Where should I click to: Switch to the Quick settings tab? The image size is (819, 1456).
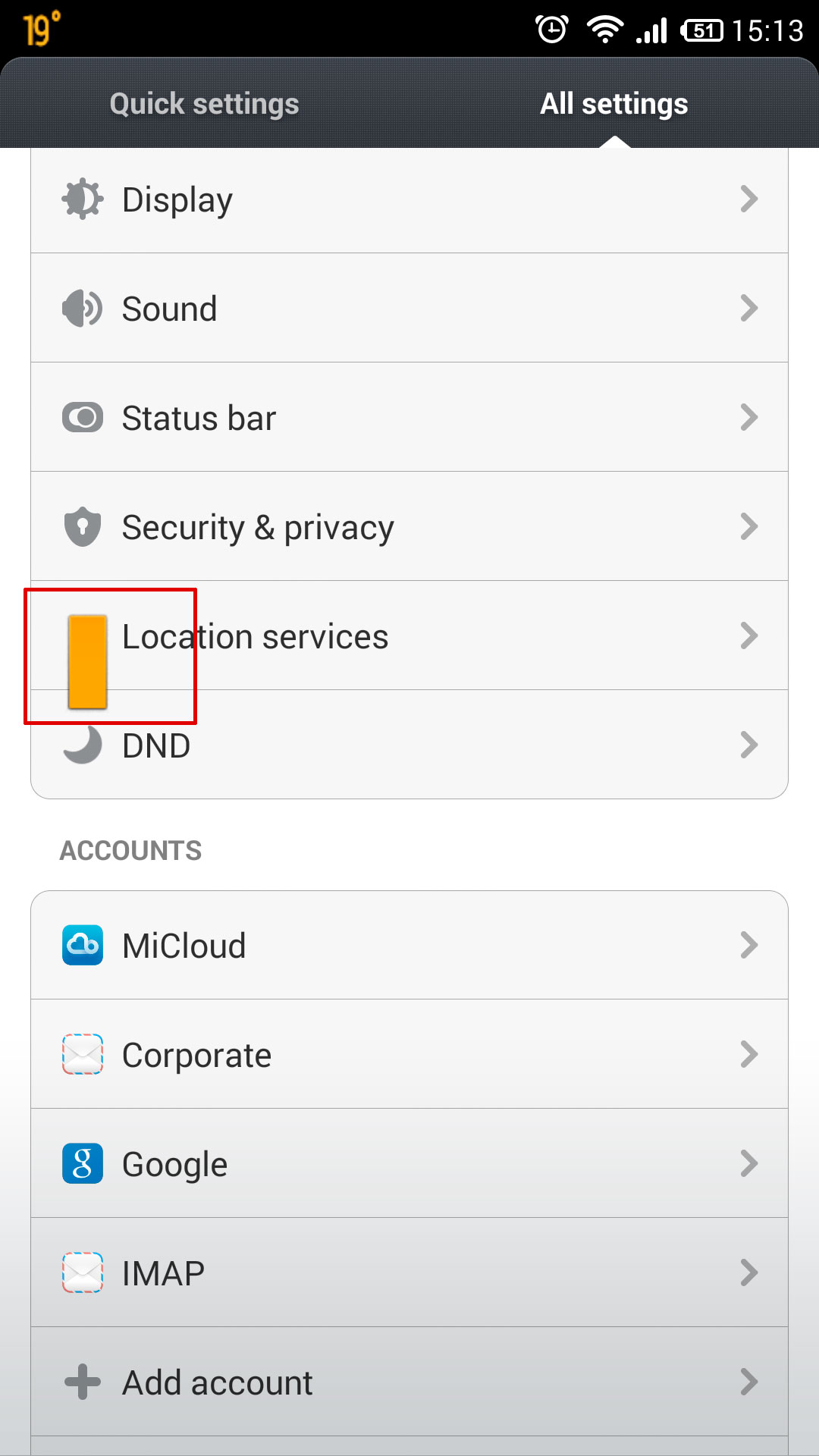point(205,103)
